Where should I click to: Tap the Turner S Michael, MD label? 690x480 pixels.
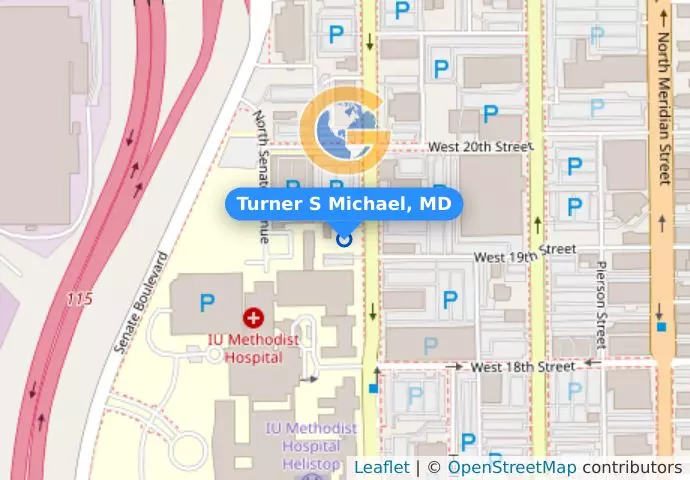click(x=344, y=205)
